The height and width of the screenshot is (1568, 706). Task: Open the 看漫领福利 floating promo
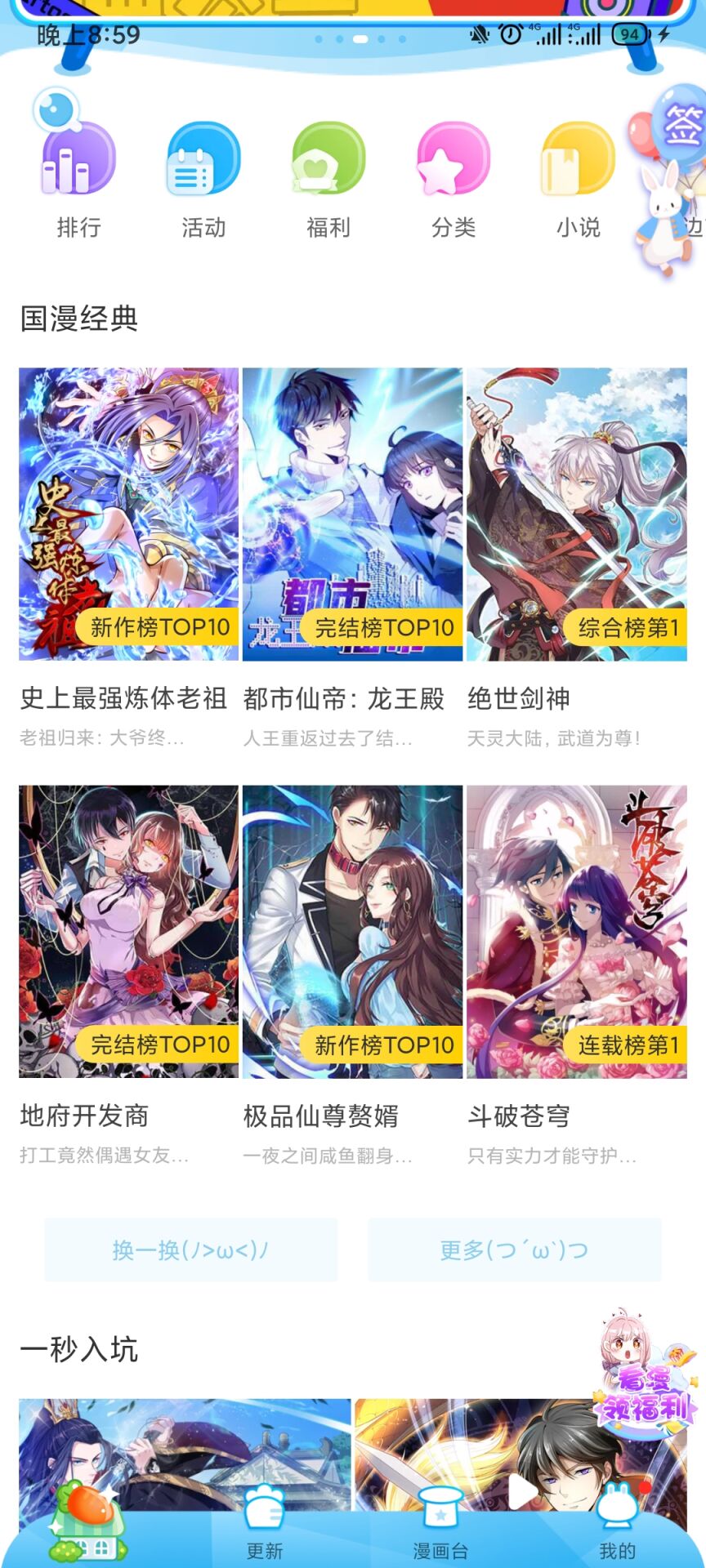(645, 1374)
